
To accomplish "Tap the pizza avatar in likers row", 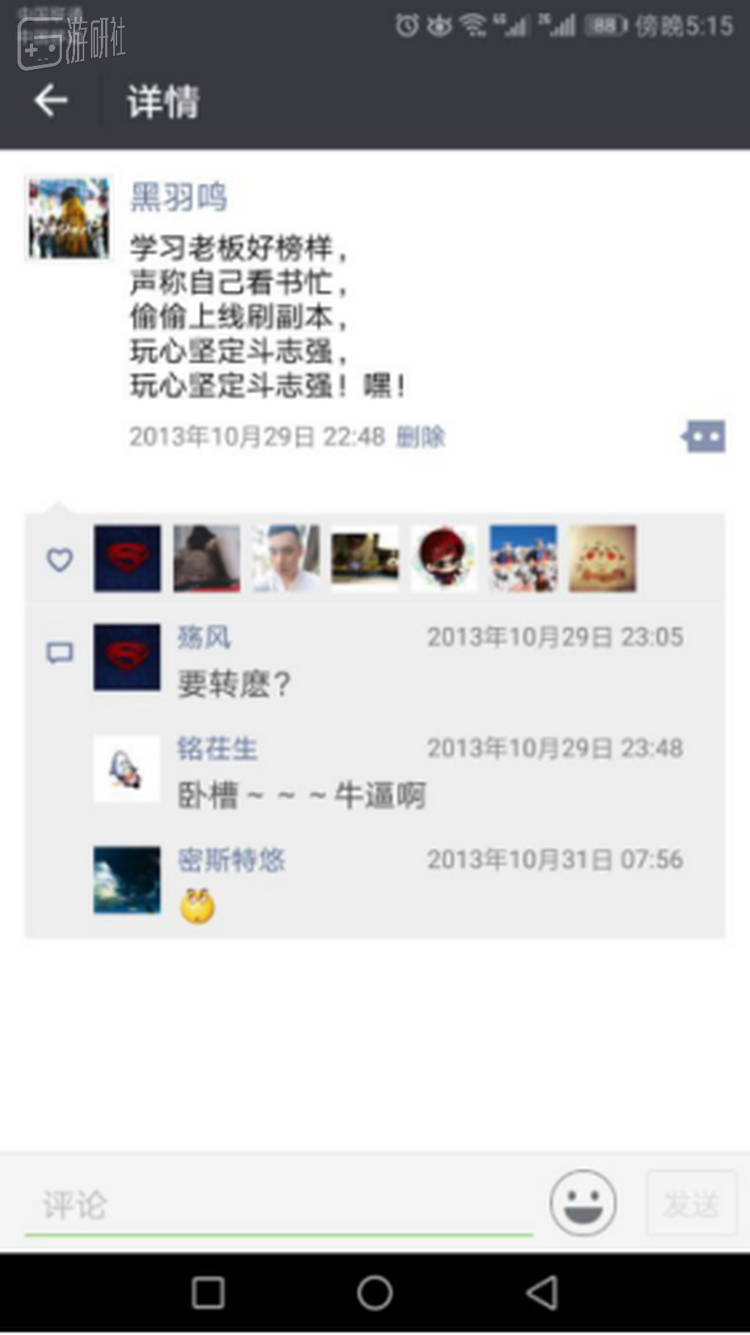I will [604, 558].
